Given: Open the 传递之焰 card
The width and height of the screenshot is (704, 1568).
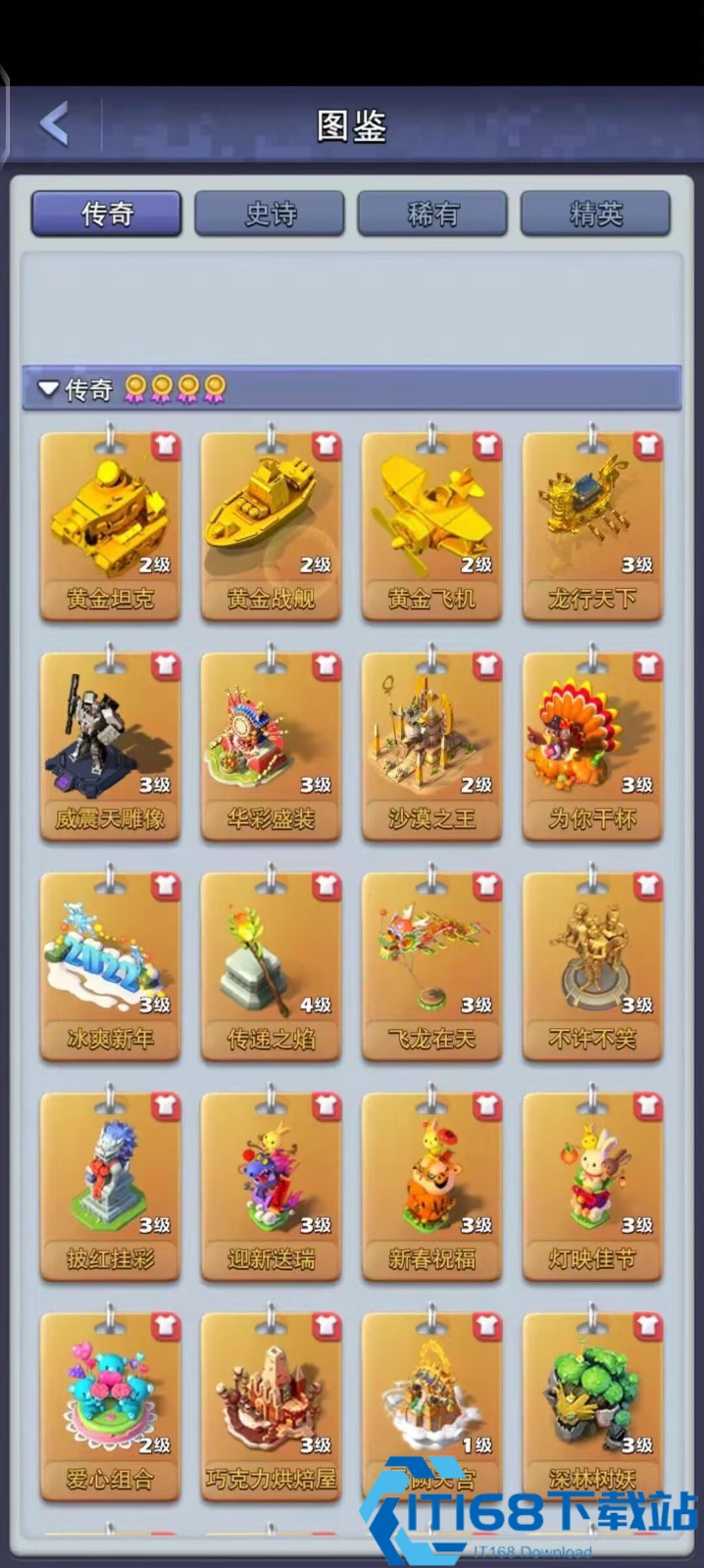Looking at the screenshot, I should tap(271, 966).
